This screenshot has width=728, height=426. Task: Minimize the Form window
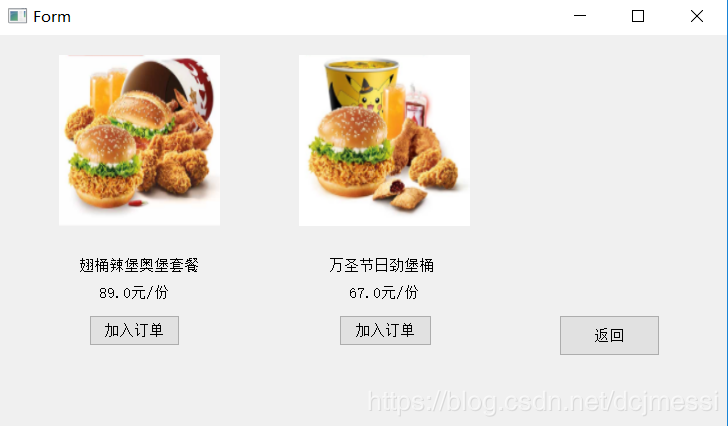[x=580, y=17]
